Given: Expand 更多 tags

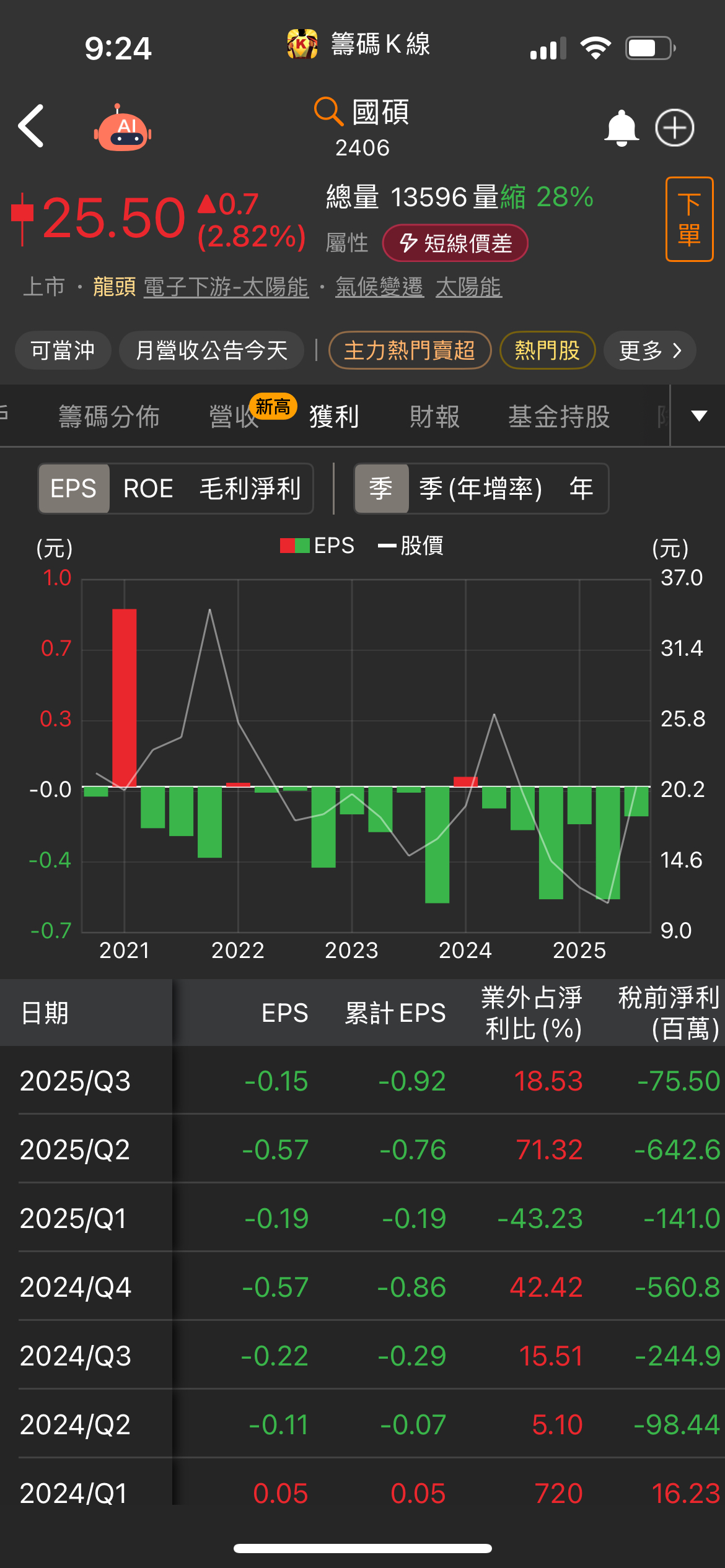Looking at the screenshot, I should (649, 351).
